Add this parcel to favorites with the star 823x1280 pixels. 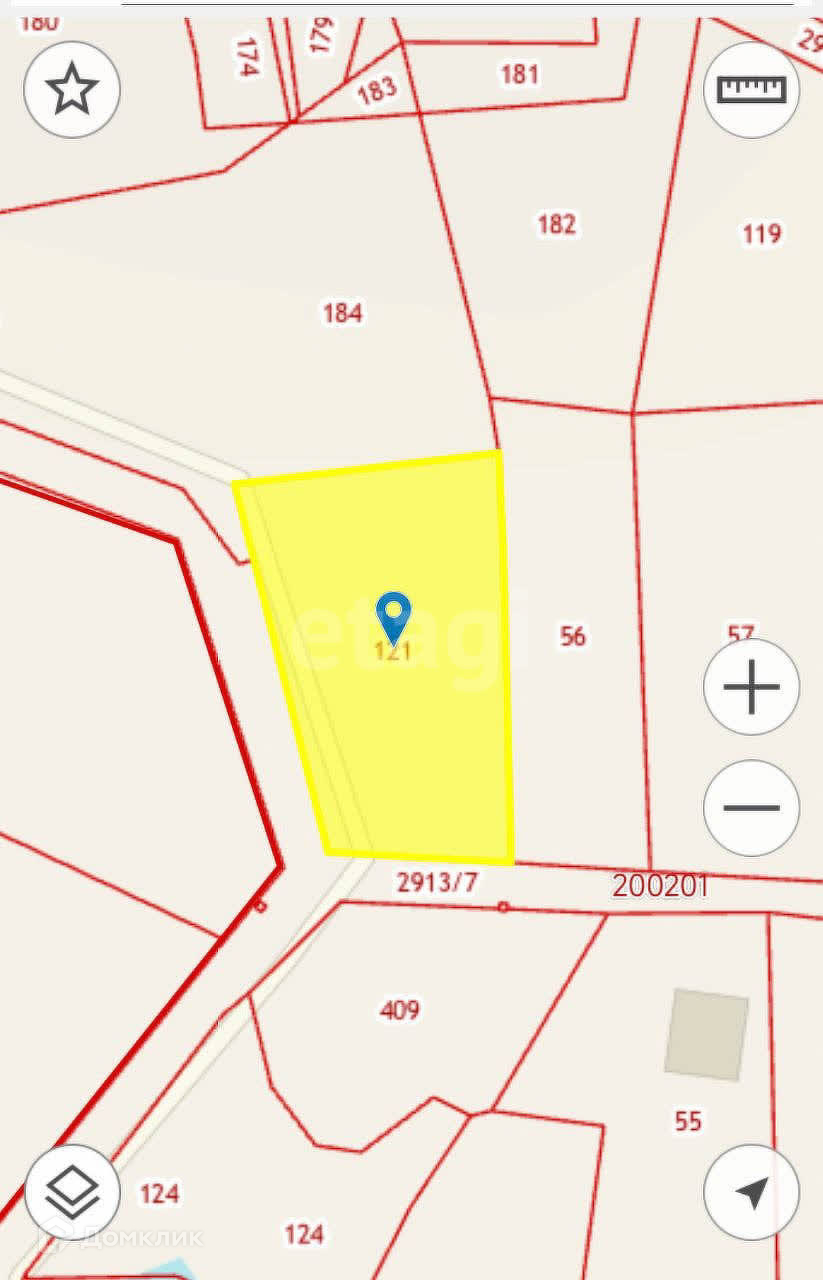(72, 90)
